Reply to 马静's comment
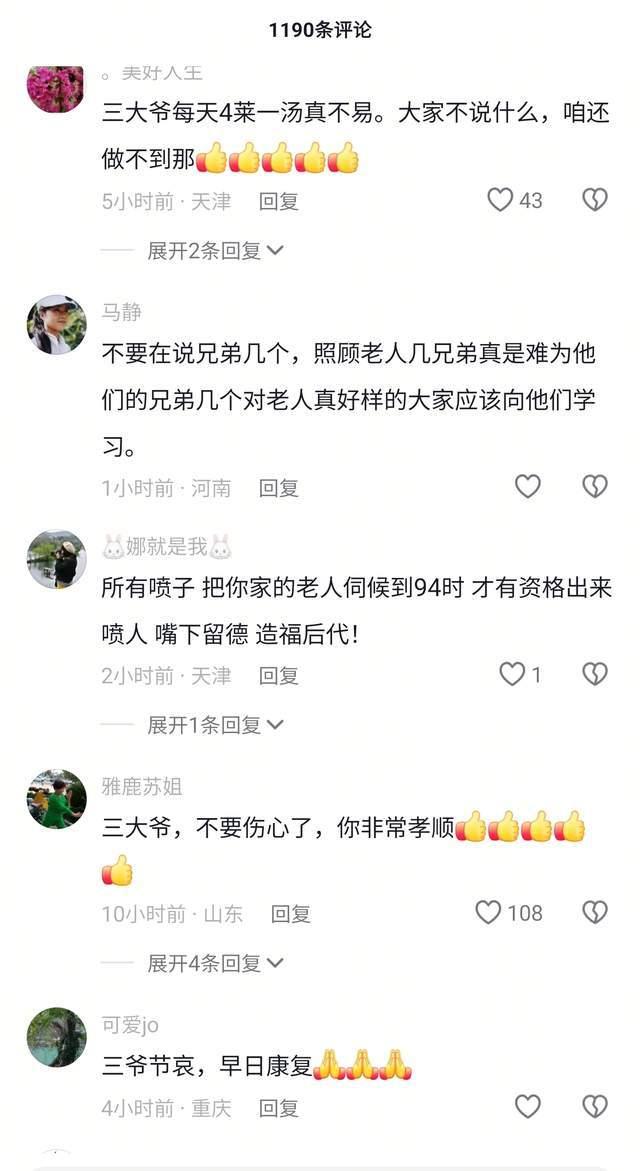 (279, 488)
